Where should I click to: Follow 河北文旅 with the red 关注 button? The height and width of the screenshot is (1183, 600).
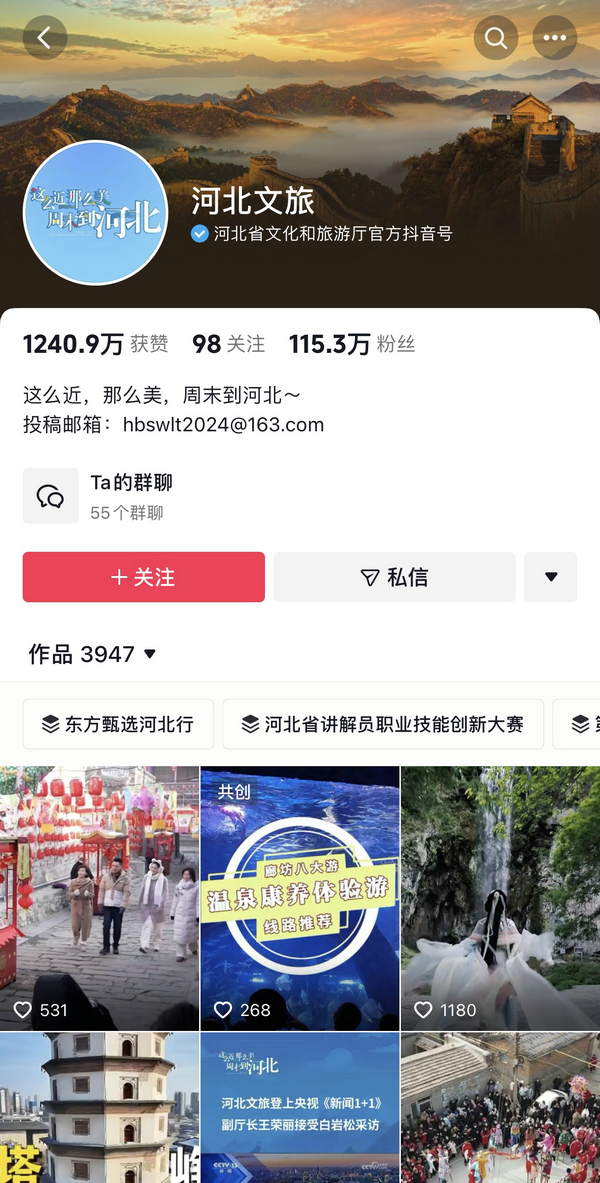click(144, 577)
